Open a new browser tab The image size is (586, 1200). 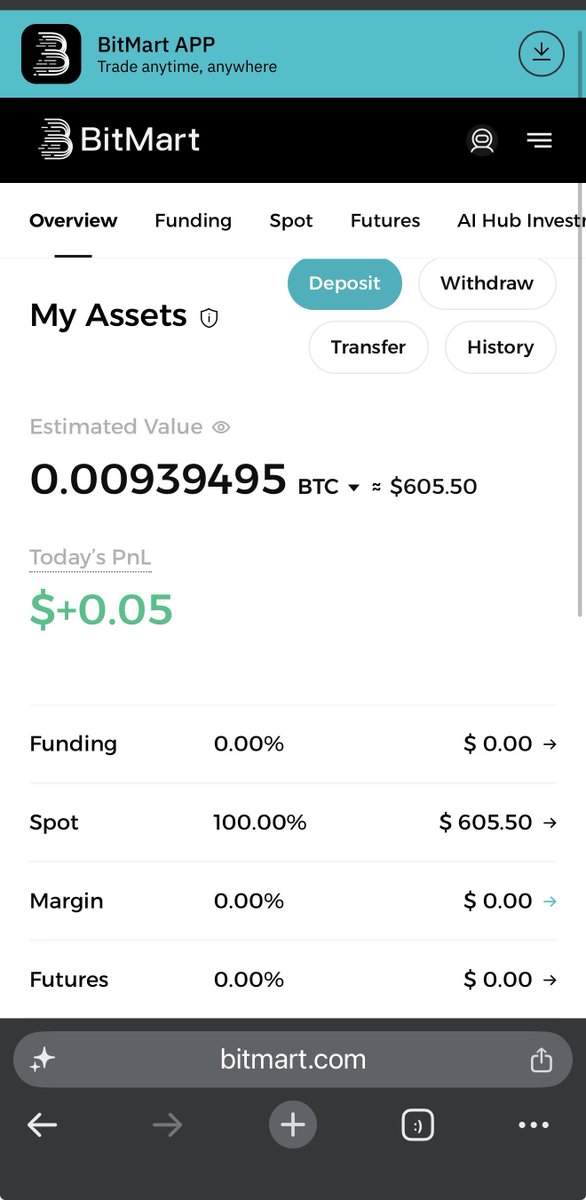point(293,1125)
